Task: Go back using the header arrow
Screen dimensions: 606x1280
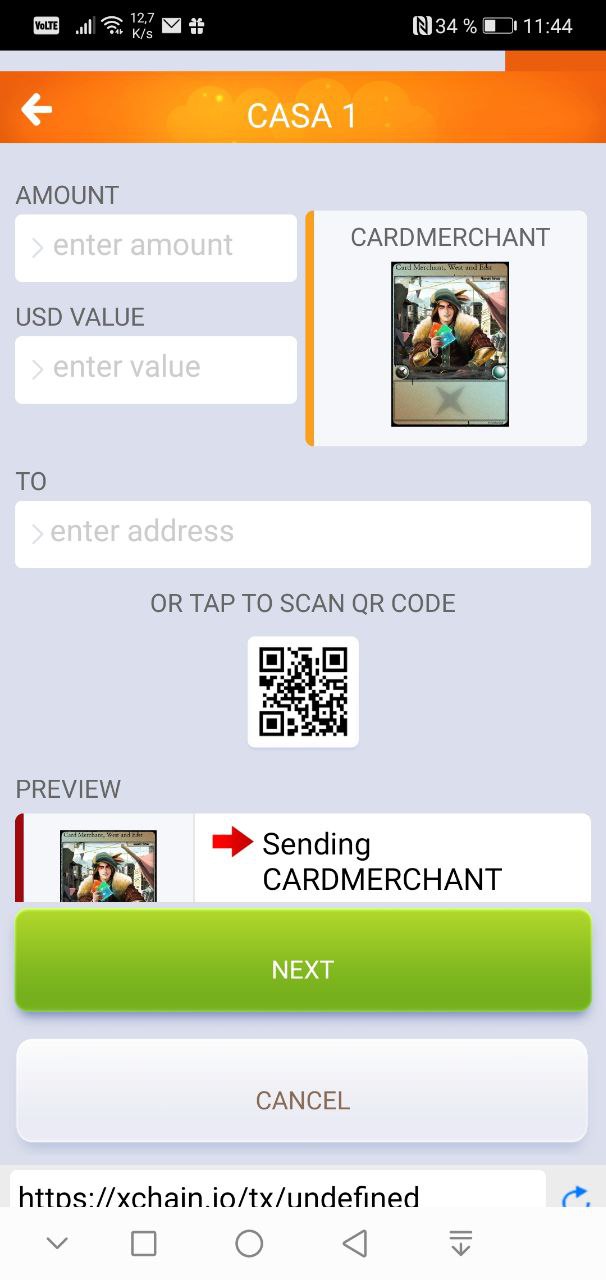Action: point(36,110)
